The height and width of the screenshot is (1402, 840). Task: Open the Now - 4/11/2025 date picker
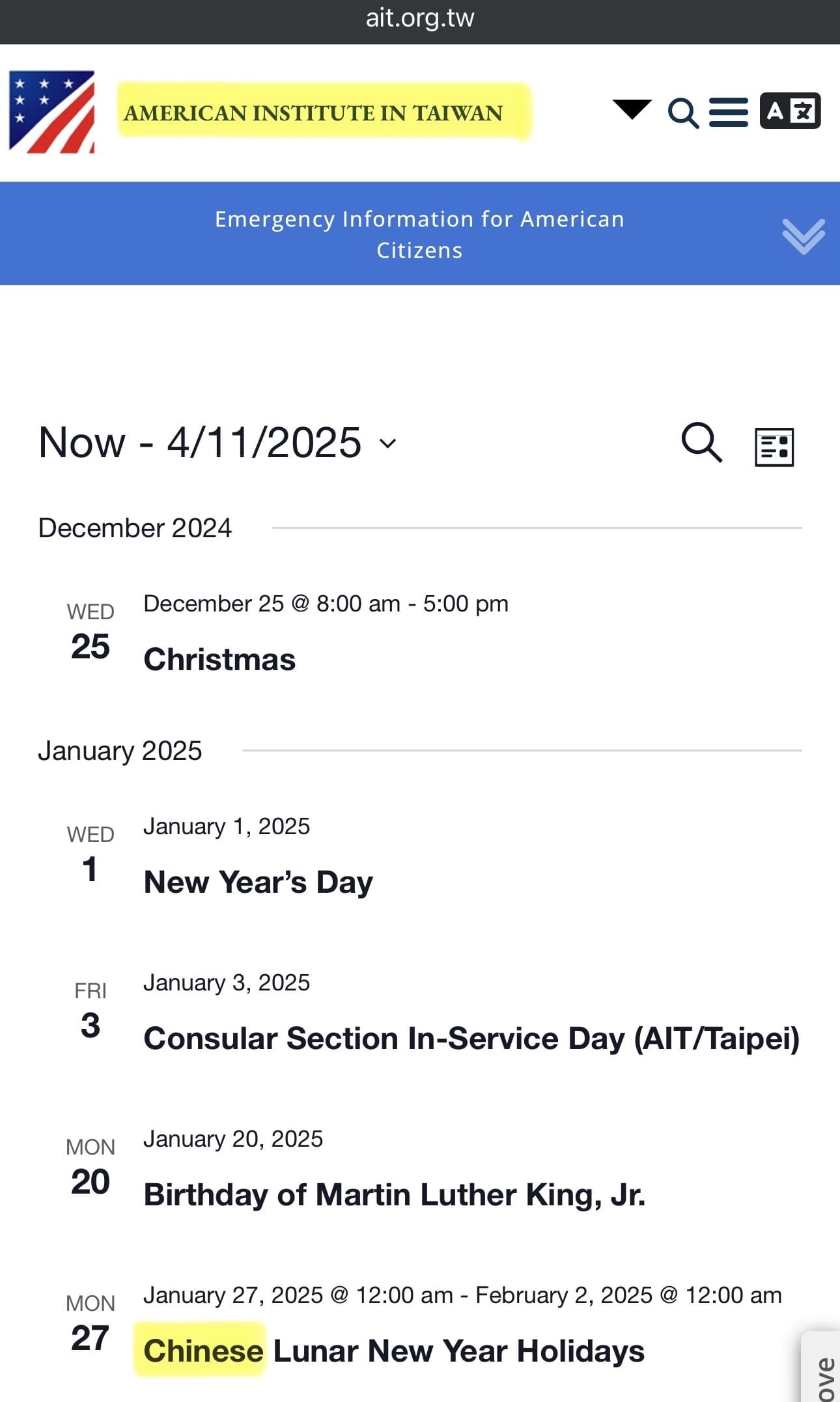click(x=217, y=443)
